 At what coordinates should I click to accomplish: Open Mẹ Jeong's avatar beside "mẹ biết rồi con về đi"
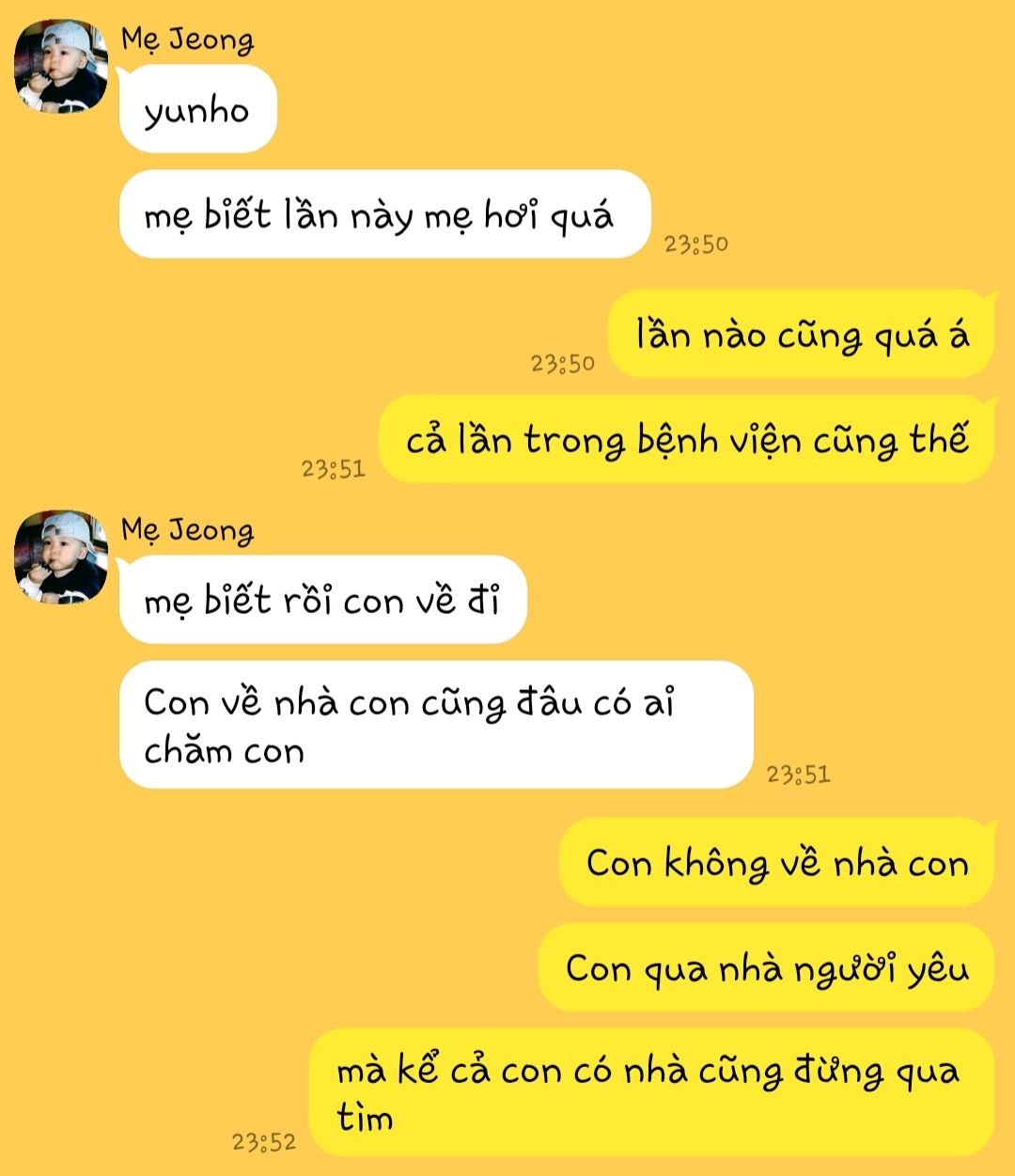pyautogui.click(x=61, y=557)
